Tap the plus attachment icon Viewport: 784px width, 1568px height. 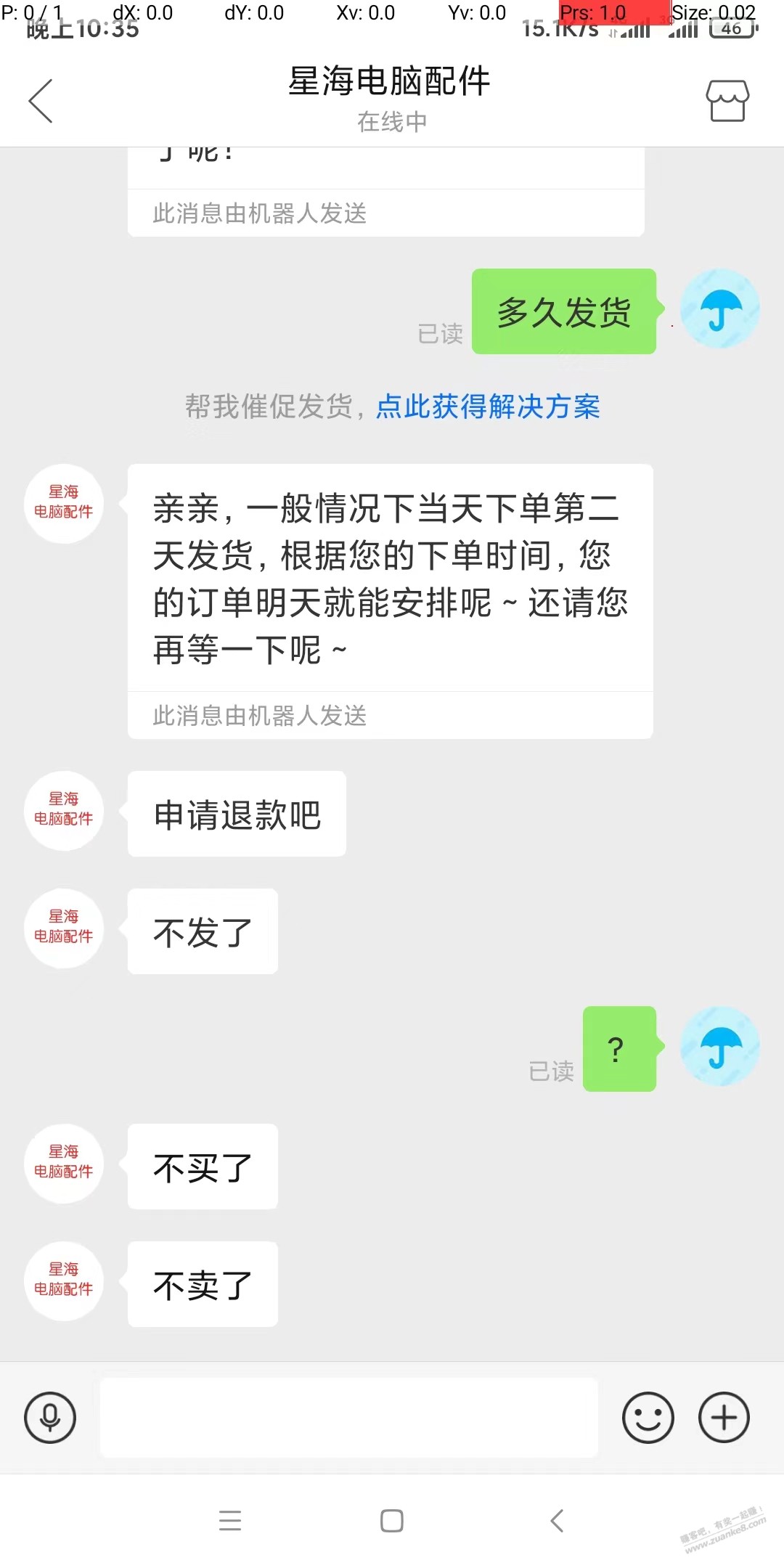723,1416
